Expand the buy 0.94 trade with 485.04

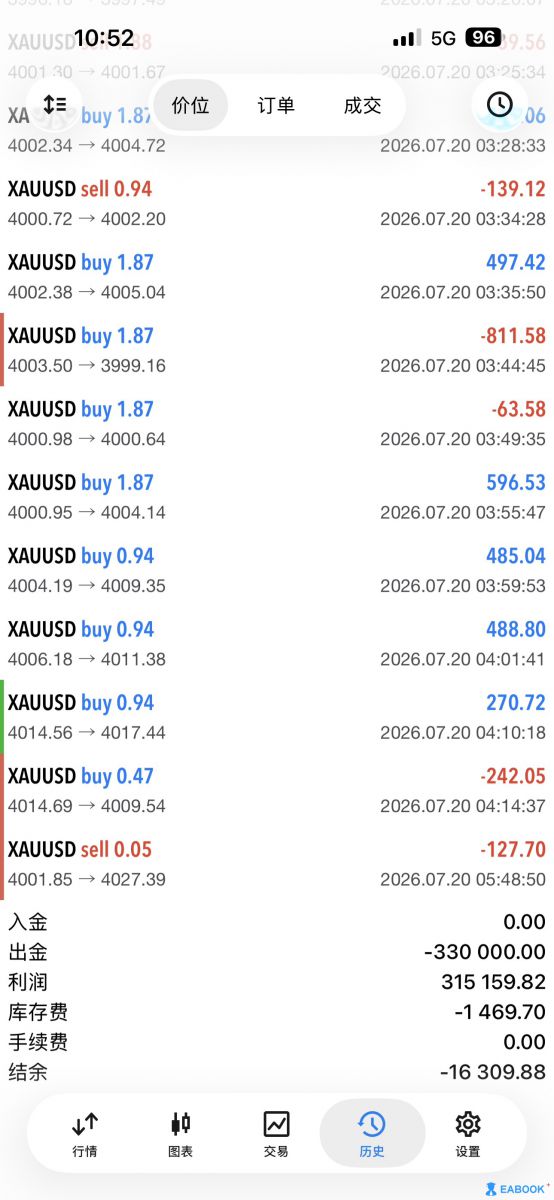click(277, 570)
